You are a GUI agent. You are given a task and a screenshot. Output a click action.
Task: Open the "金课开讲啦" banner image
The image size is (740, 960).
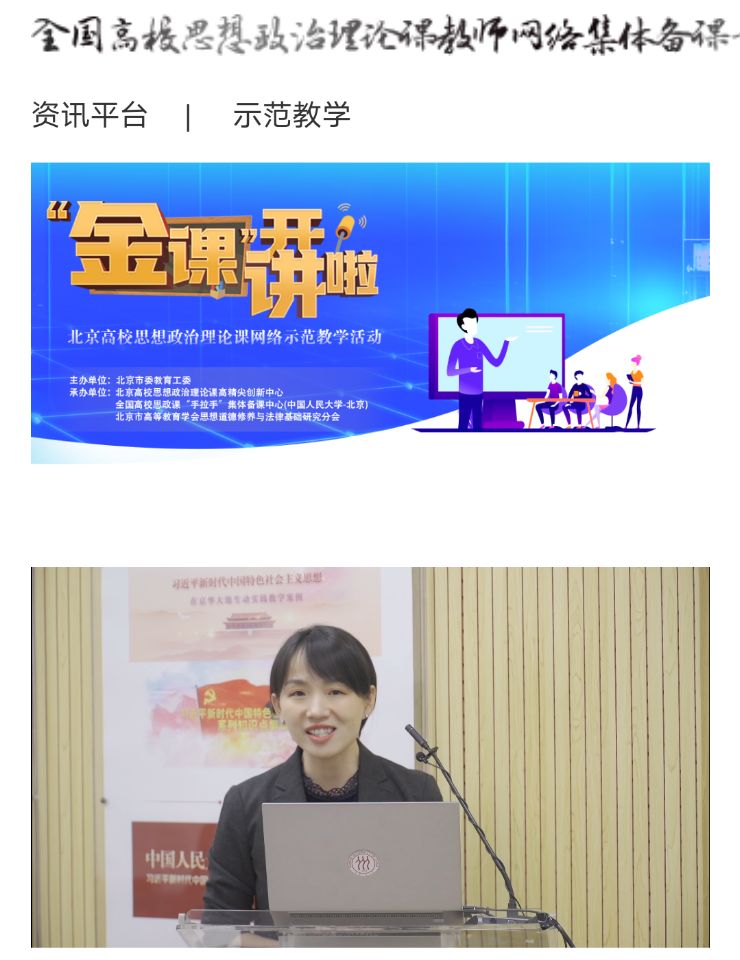[x=370, y=313]
